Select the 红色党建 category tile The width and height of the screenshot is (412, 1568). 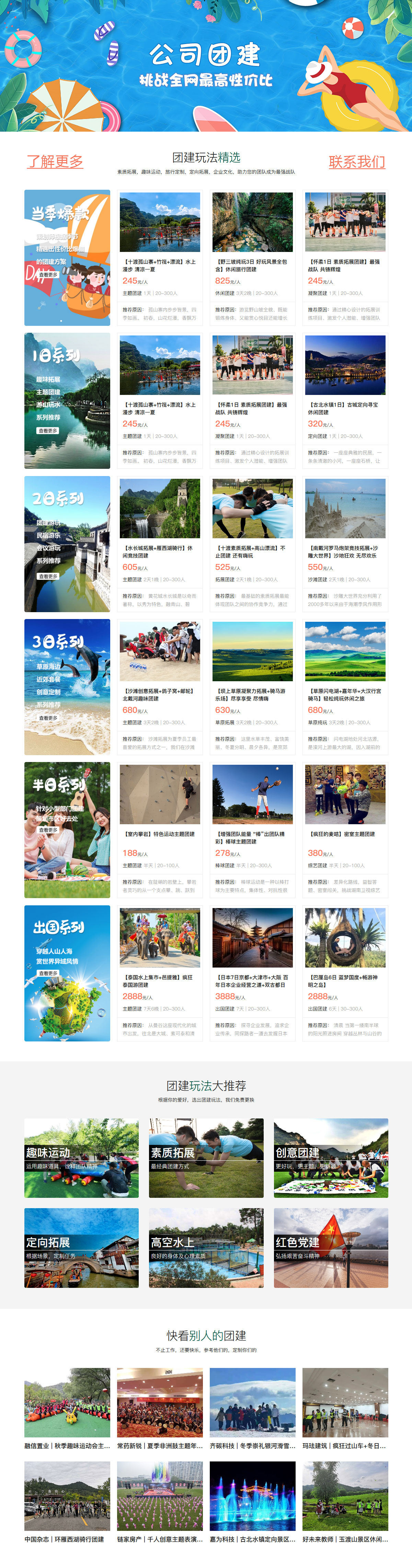(331, 1247)
